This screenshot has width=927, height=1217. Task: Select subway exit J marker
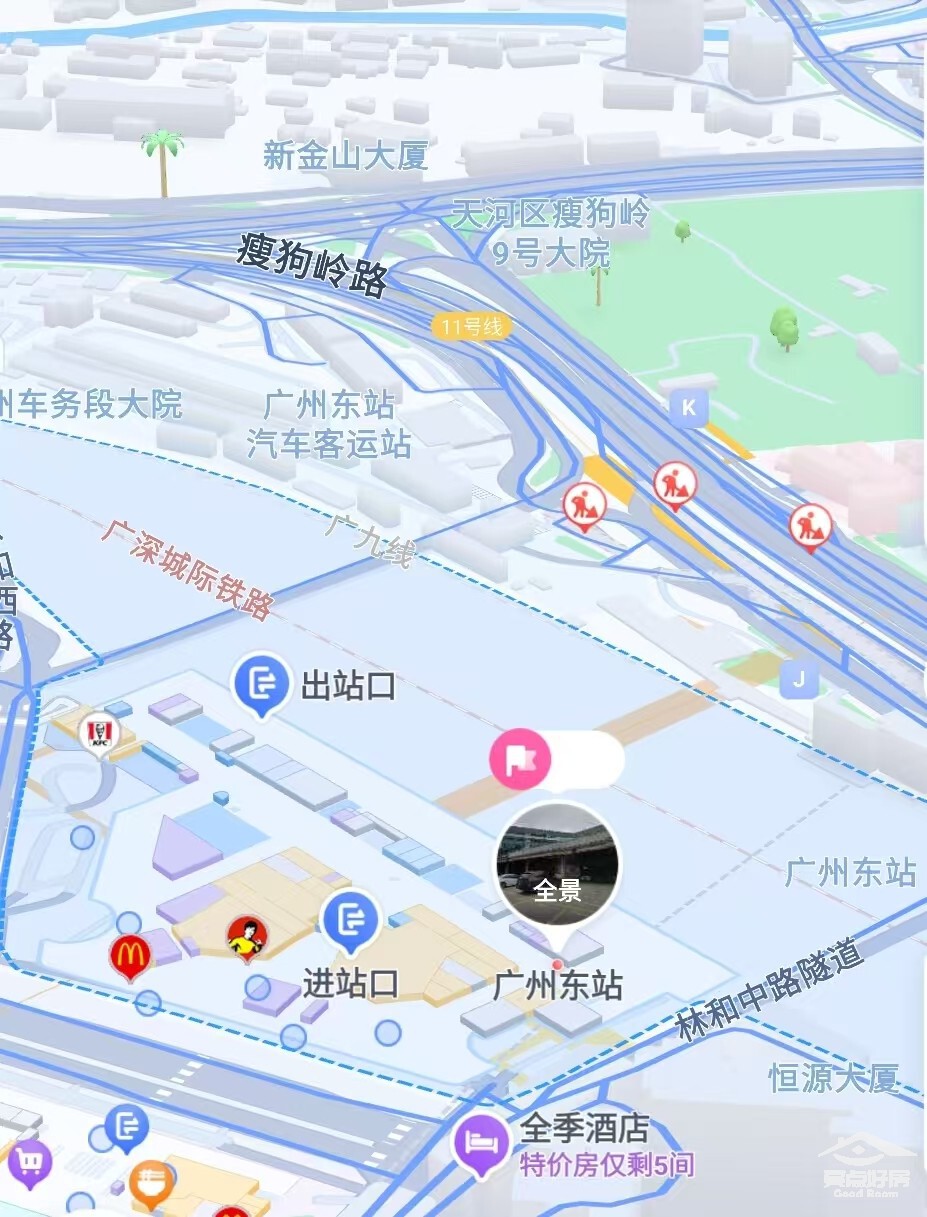(797, 679)
